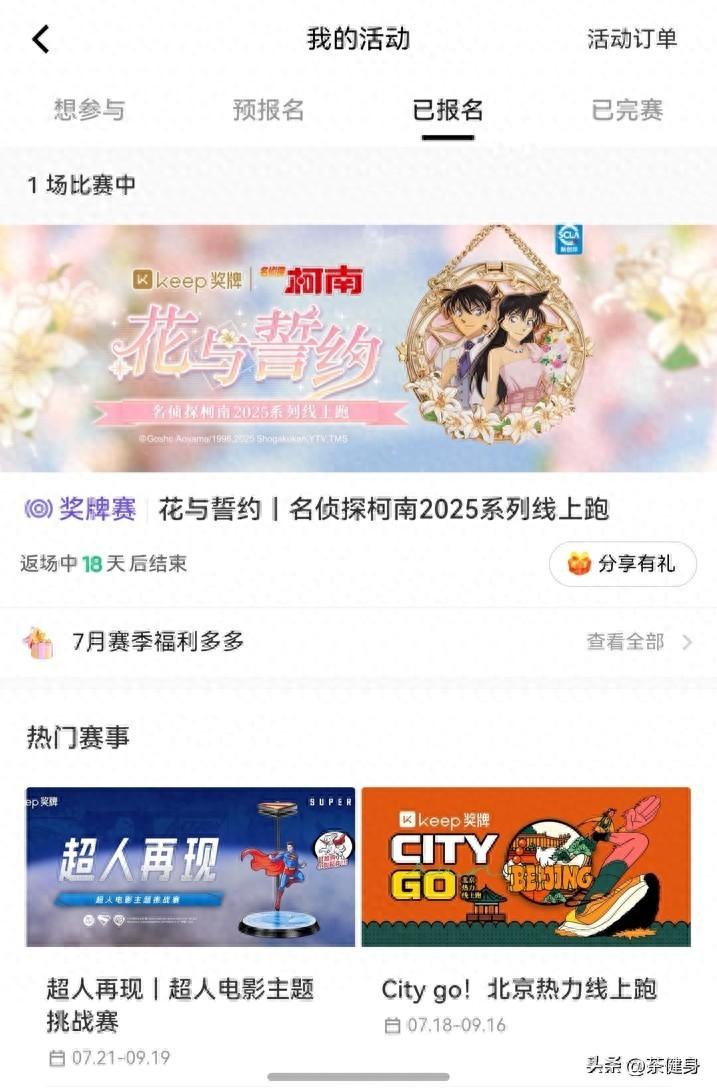Go back using the top-left arrow
The width and height of the screenshot is (717, 1091).
tap(41, 39)
